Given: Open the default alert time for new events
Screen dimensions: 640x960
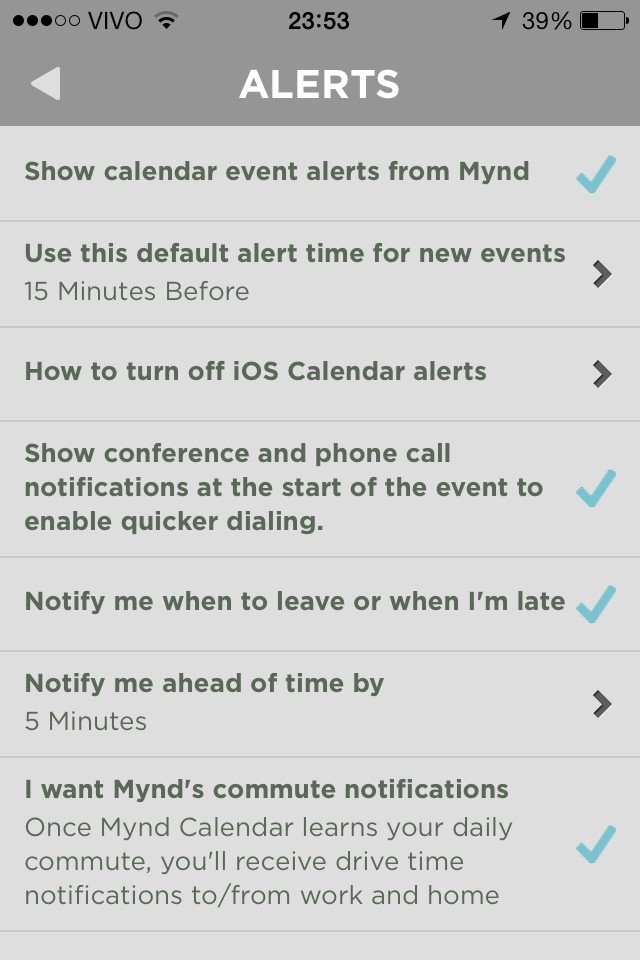Looking at the screenshot, I should (x=320, y=273).
